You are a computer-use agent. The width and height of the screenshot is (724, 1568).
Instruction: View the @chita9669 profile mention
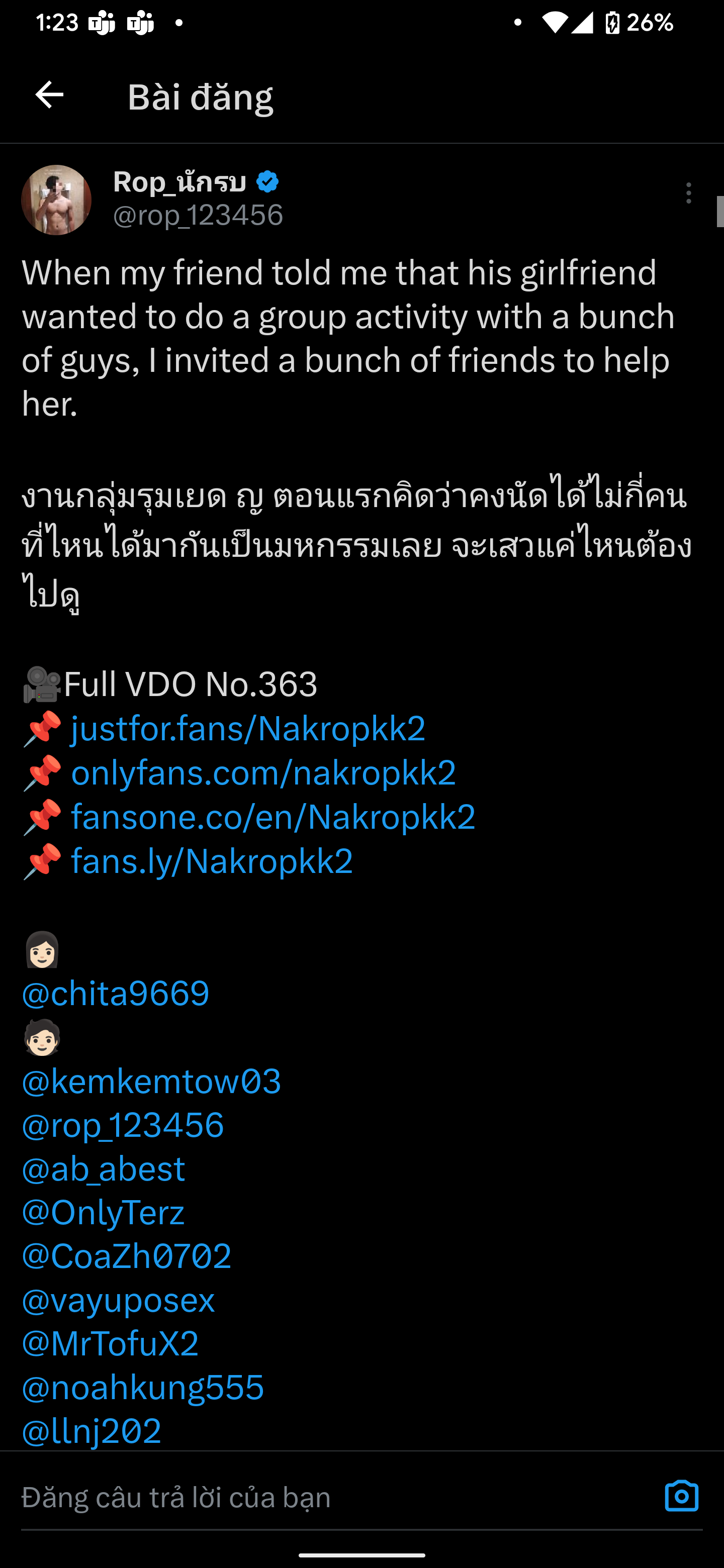coord(116,994)
